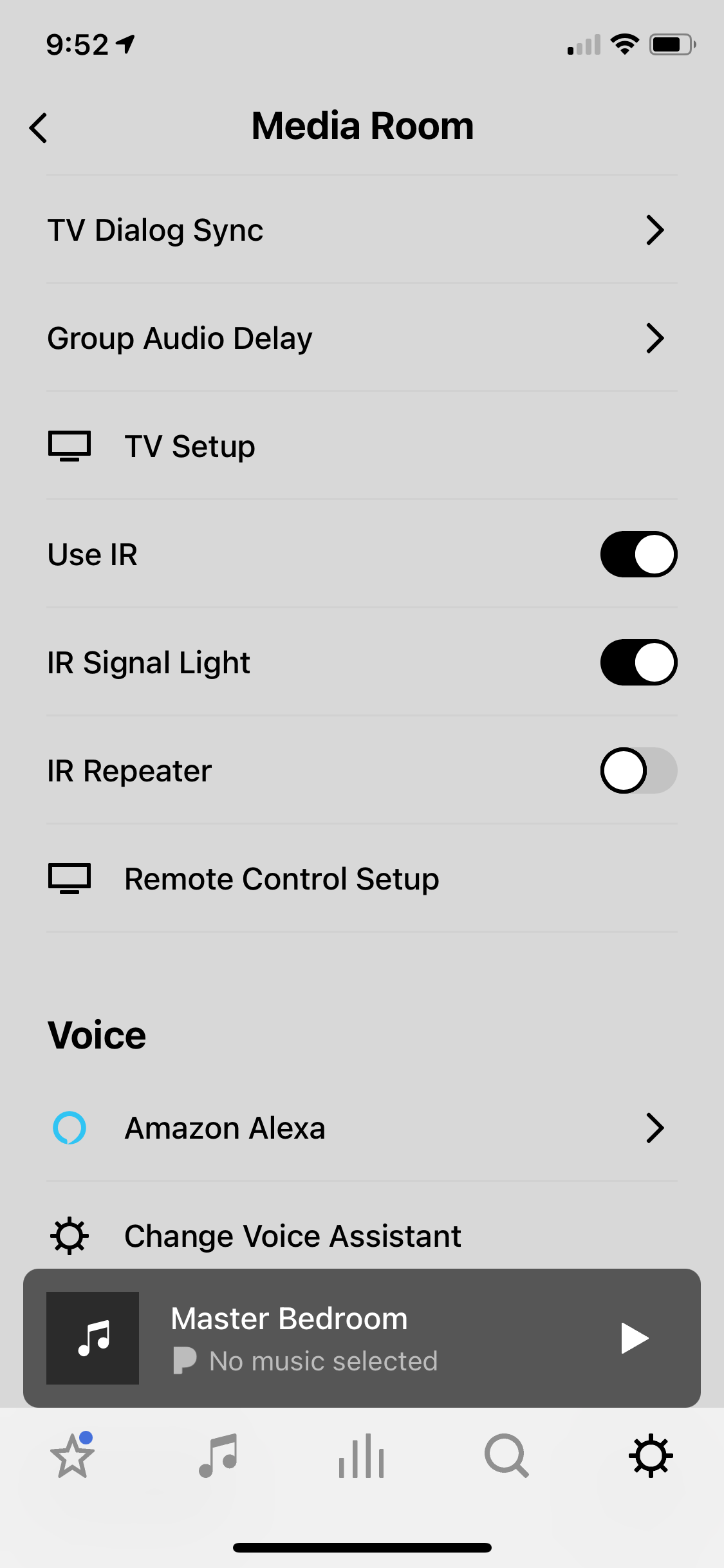Image resolution: width=724 pixels, height=1568 pixels.
Task: Disable the Use IR switch
Action: point(638,554)
